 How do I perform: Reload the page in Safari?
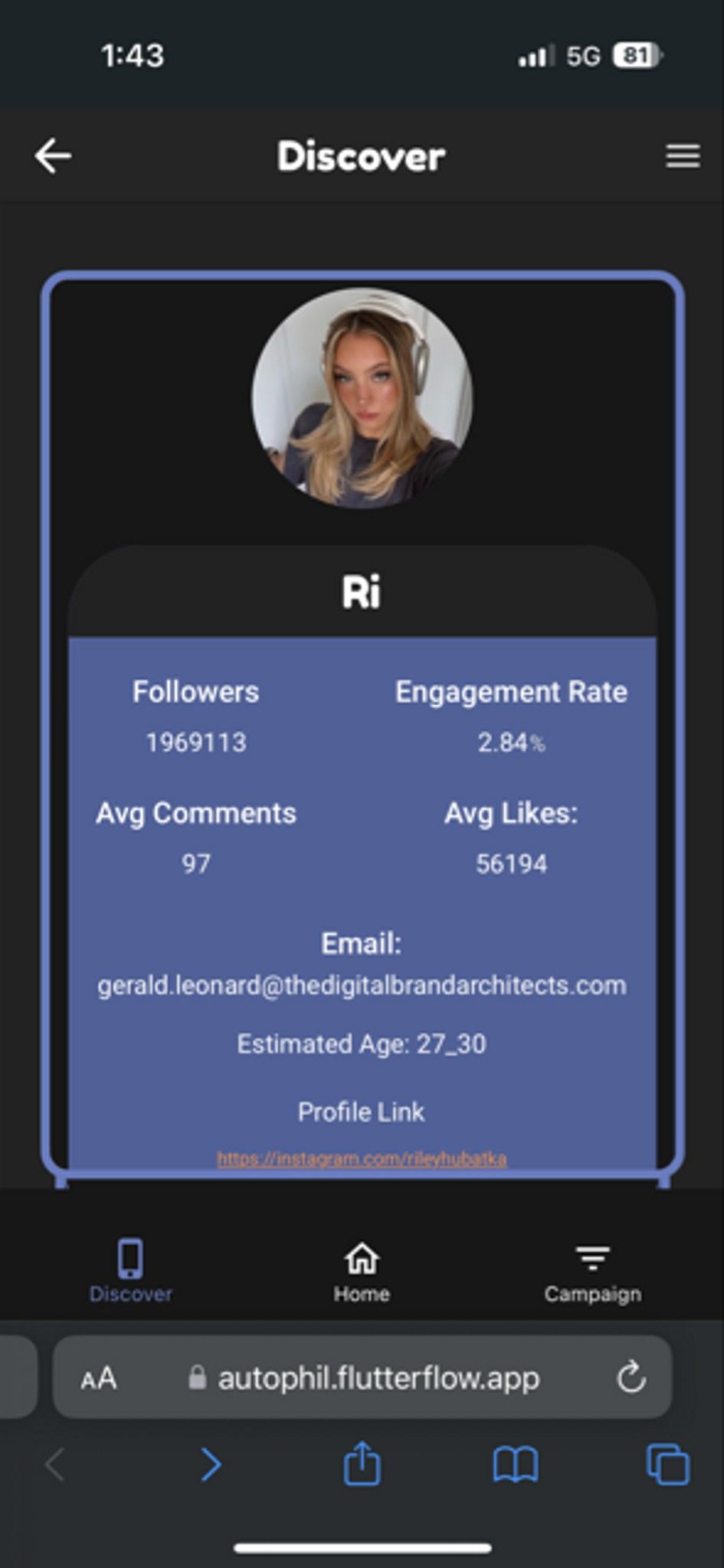631,1378
